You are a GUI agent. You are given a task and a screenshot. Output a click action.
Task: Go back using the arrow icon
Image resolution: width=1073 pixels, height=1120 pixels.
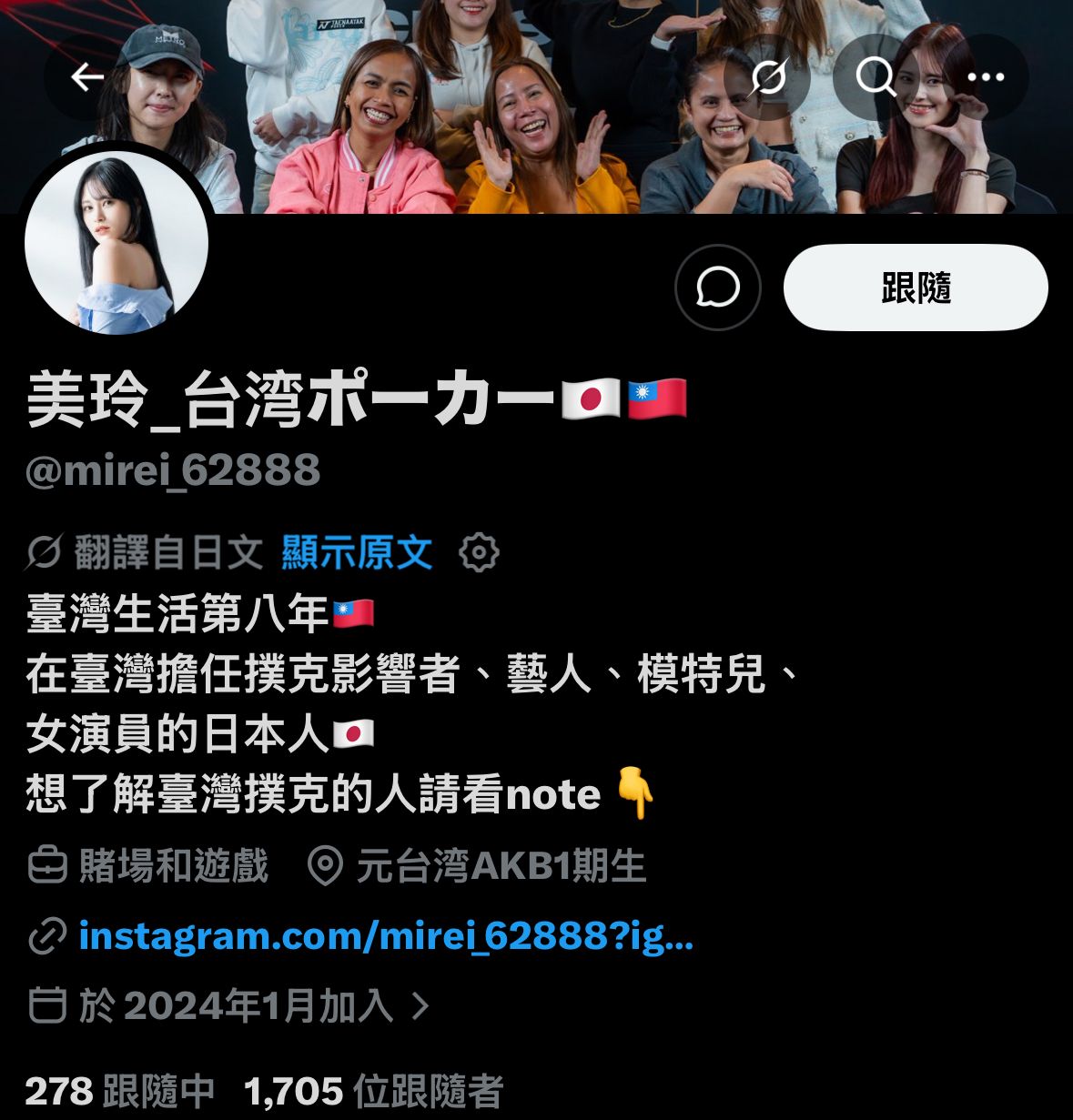(x=87, y=77)
